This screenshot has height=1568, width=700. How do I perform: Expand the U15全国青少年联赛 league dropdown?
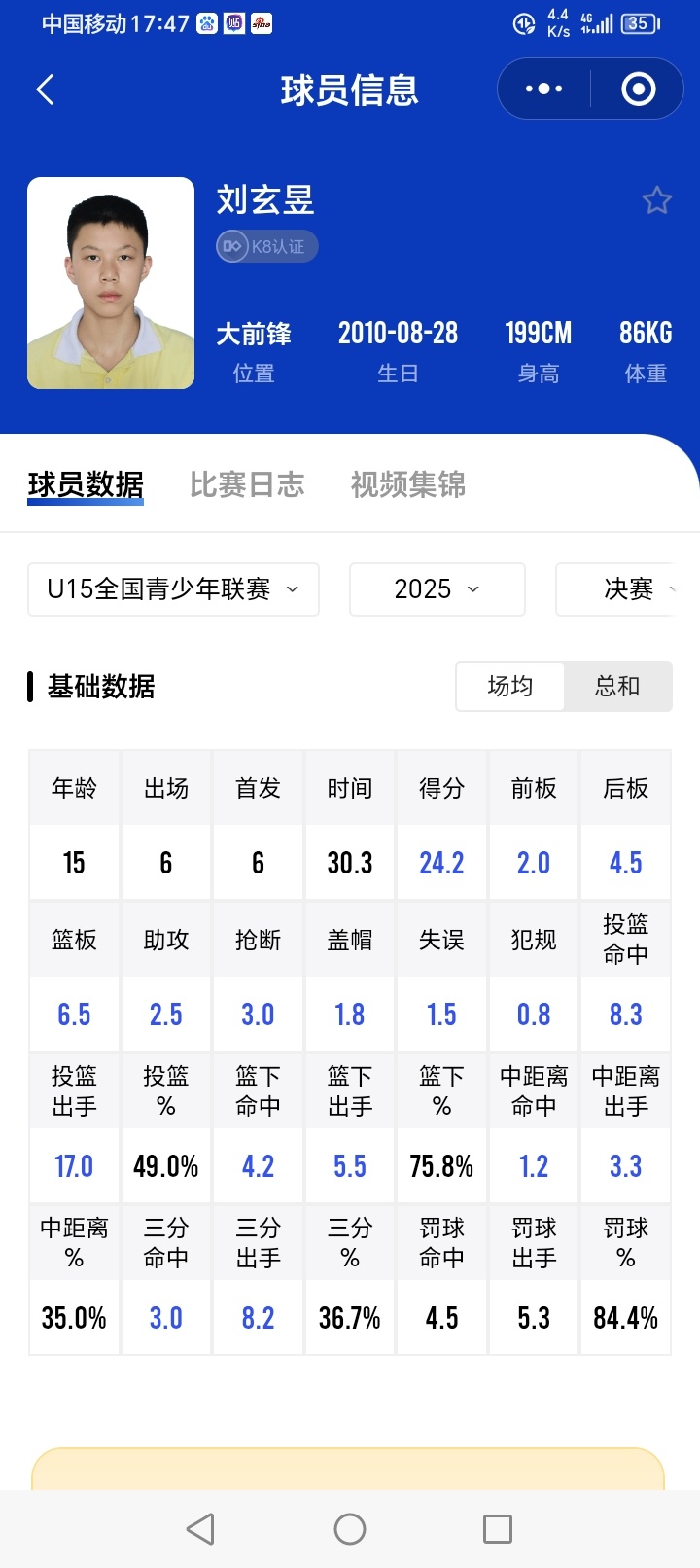click(x=173, y=589)
